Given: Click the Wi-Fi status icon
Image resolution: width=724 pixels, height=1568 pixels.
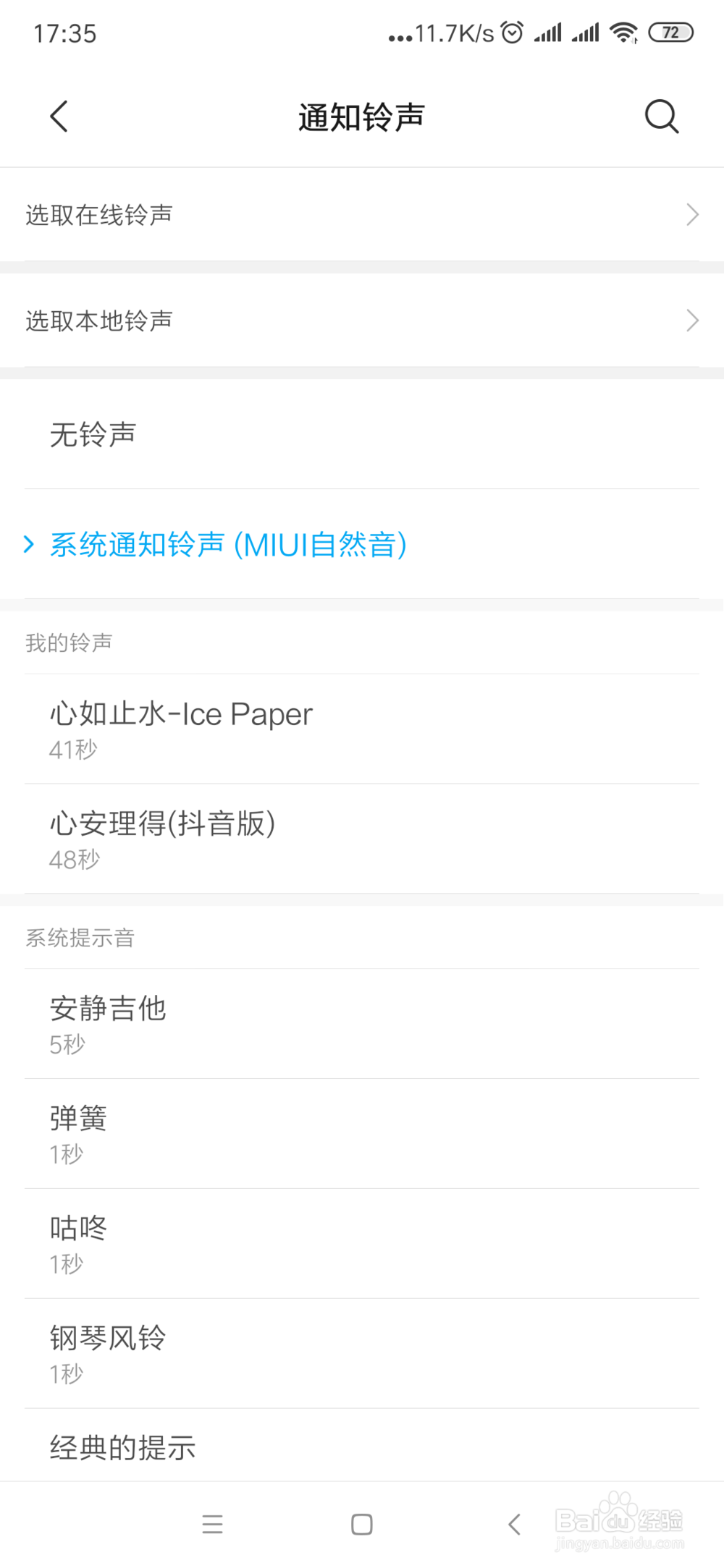Looking at the screenshot, I should pyautogui.click(x=624, y=32).
